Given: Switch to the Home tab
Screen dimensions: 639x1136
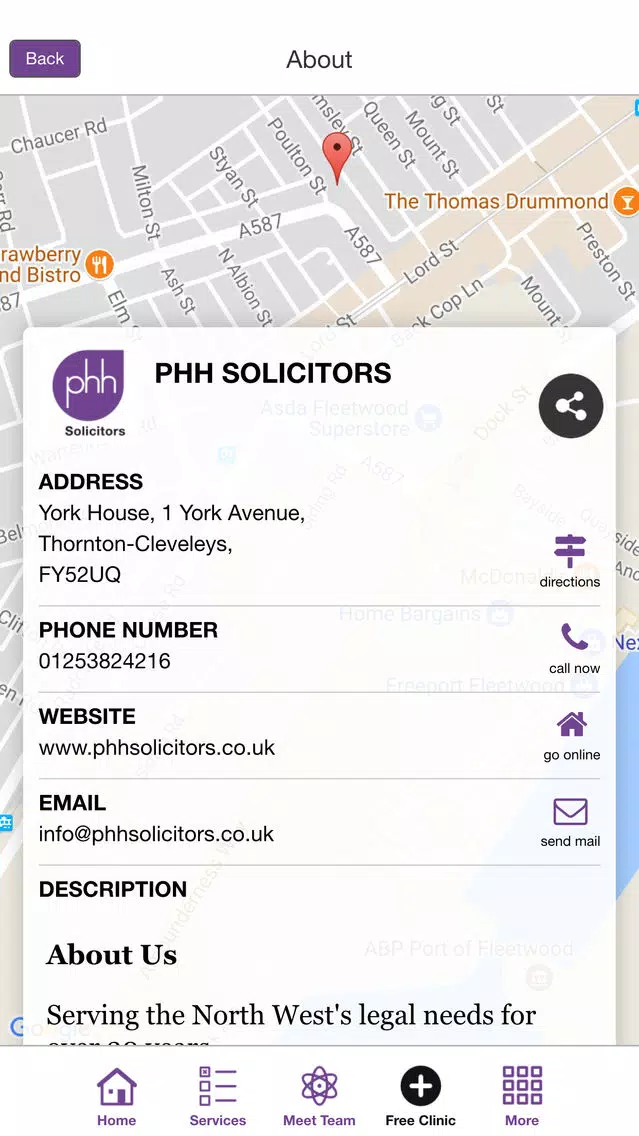Looking at the screenshot, I should tap(117, 1096).
